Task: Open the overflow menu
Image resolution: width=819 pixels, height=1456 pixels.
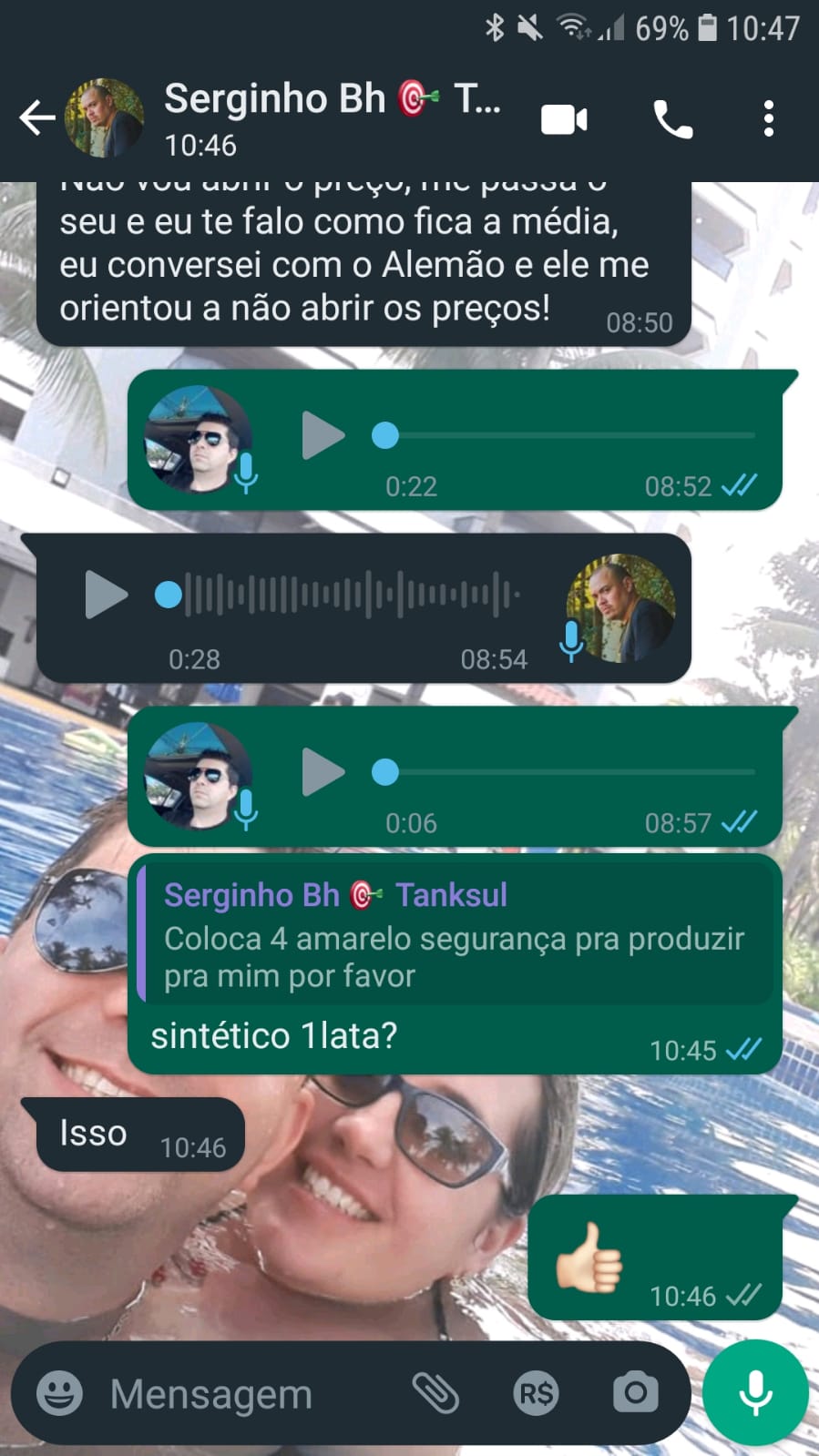Action: pos(769,119)
